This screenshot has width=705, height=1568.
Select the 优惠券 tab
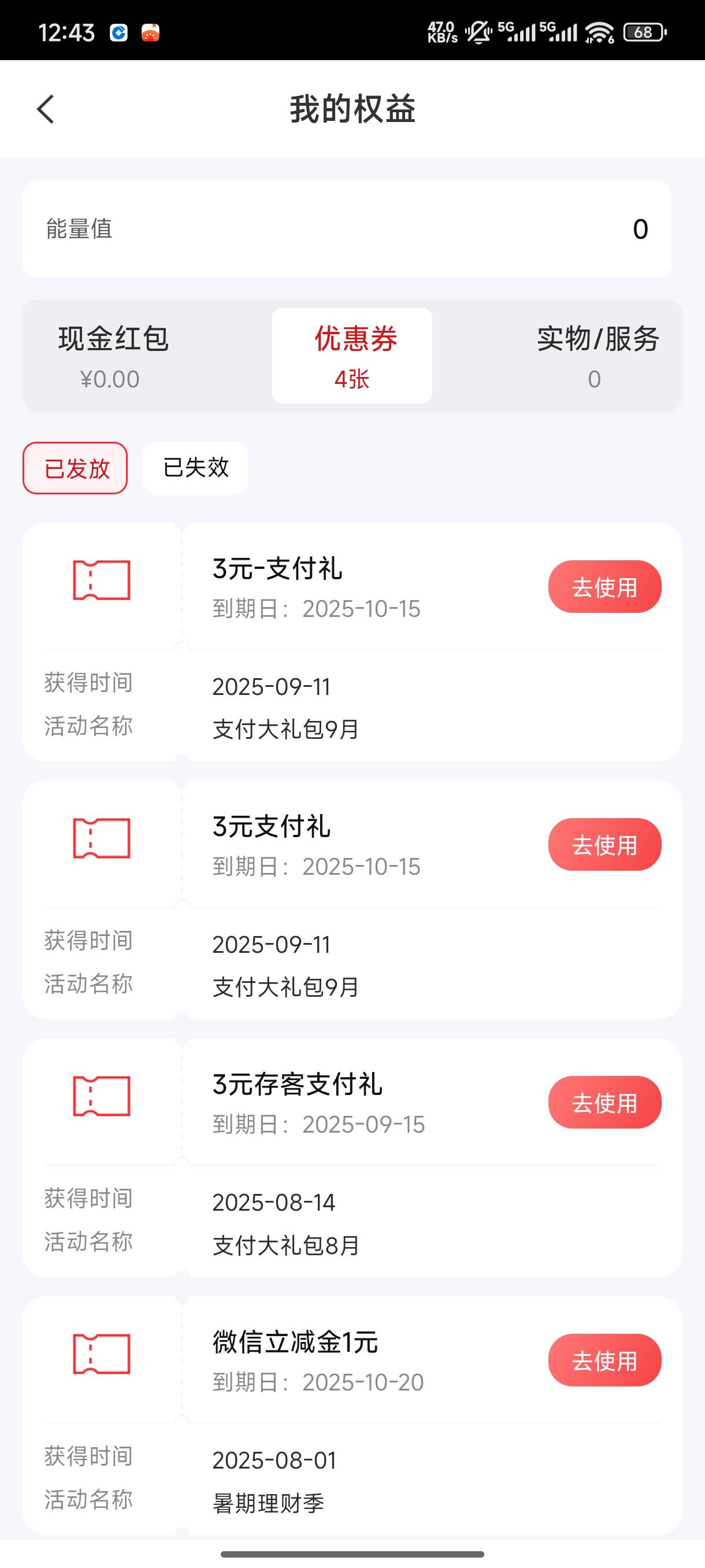[352, 356]
